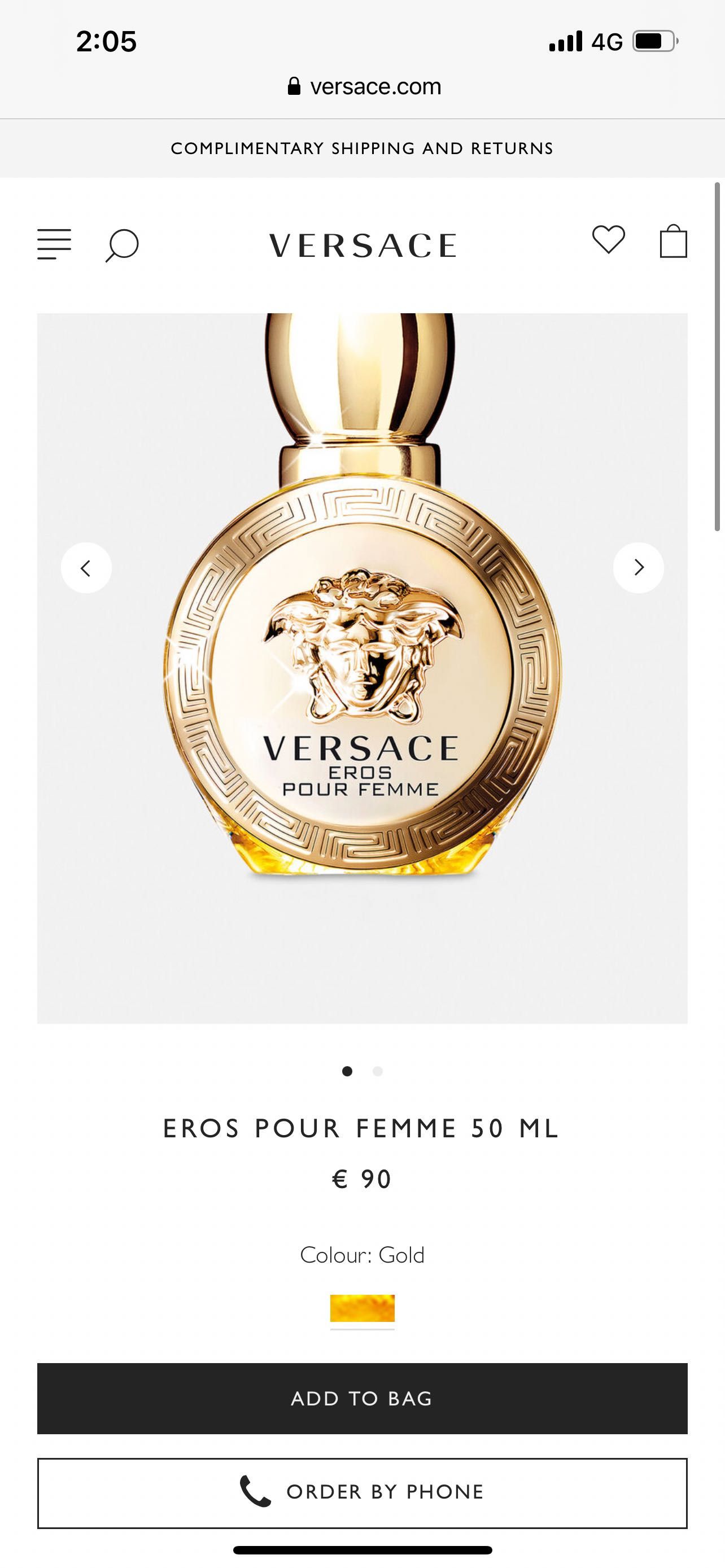Jump to second image dot

click(x=377, y=1071)
